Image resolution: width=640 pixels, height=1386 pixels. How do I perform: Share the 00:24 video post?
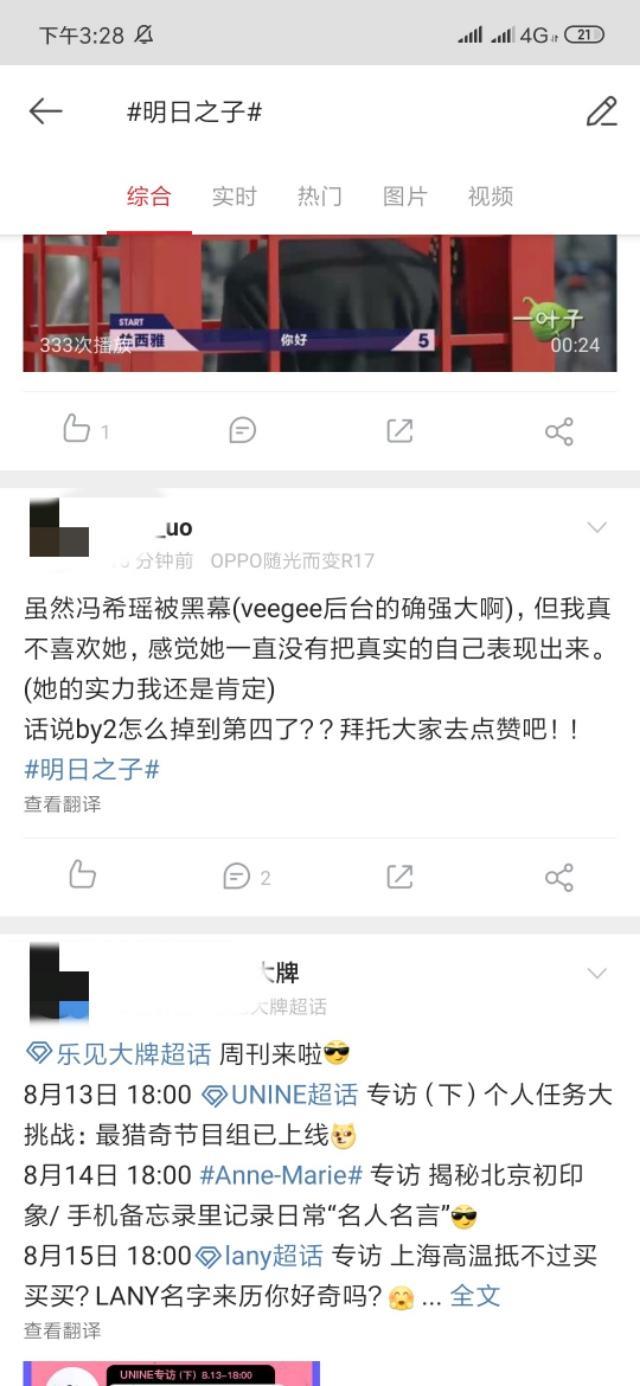pyautogui.click(x=559, y=430)
